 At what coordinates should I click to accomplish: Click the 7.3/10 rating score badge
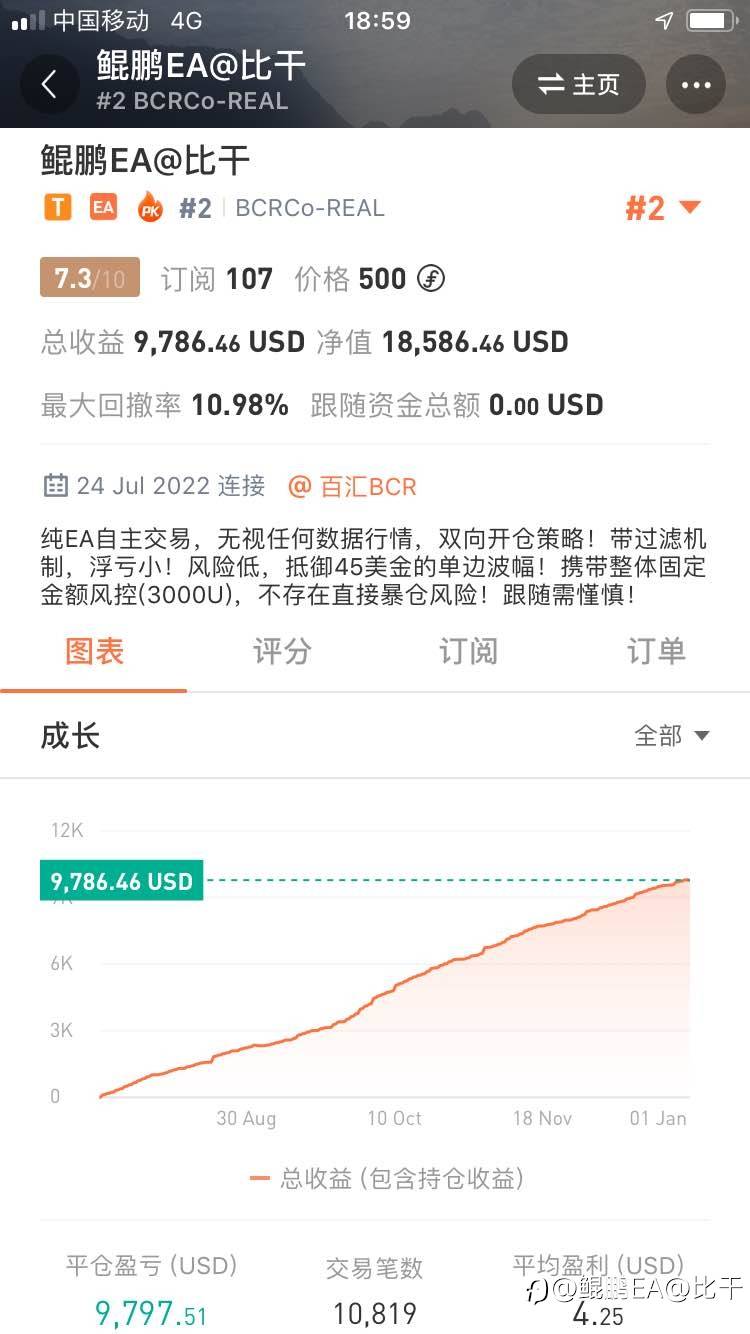coord(88,278)
